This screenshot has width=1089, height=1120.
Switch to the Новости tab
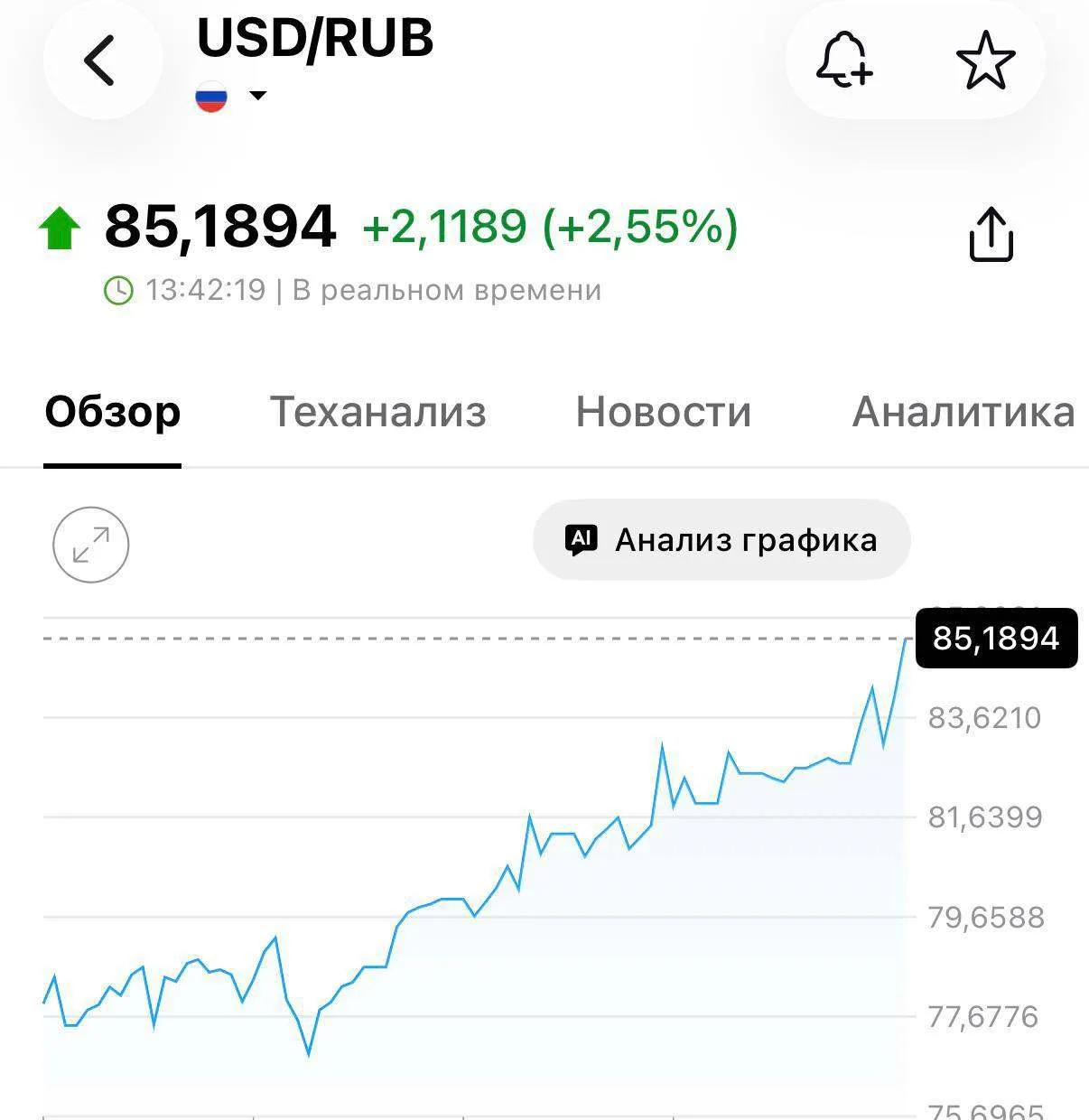(x=664, y=412)
